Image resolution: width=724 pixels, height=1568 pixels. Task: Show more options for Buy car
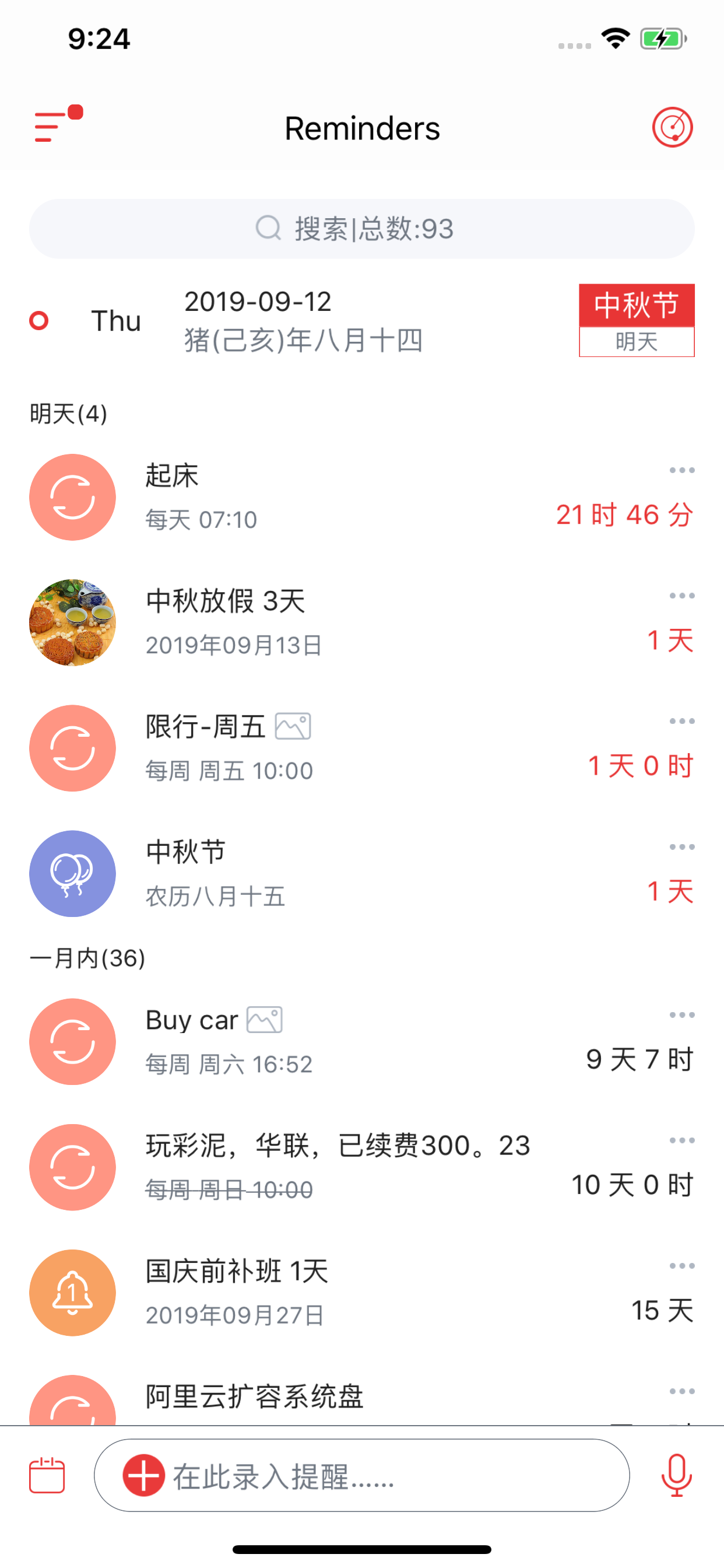tap(681, 1014)
